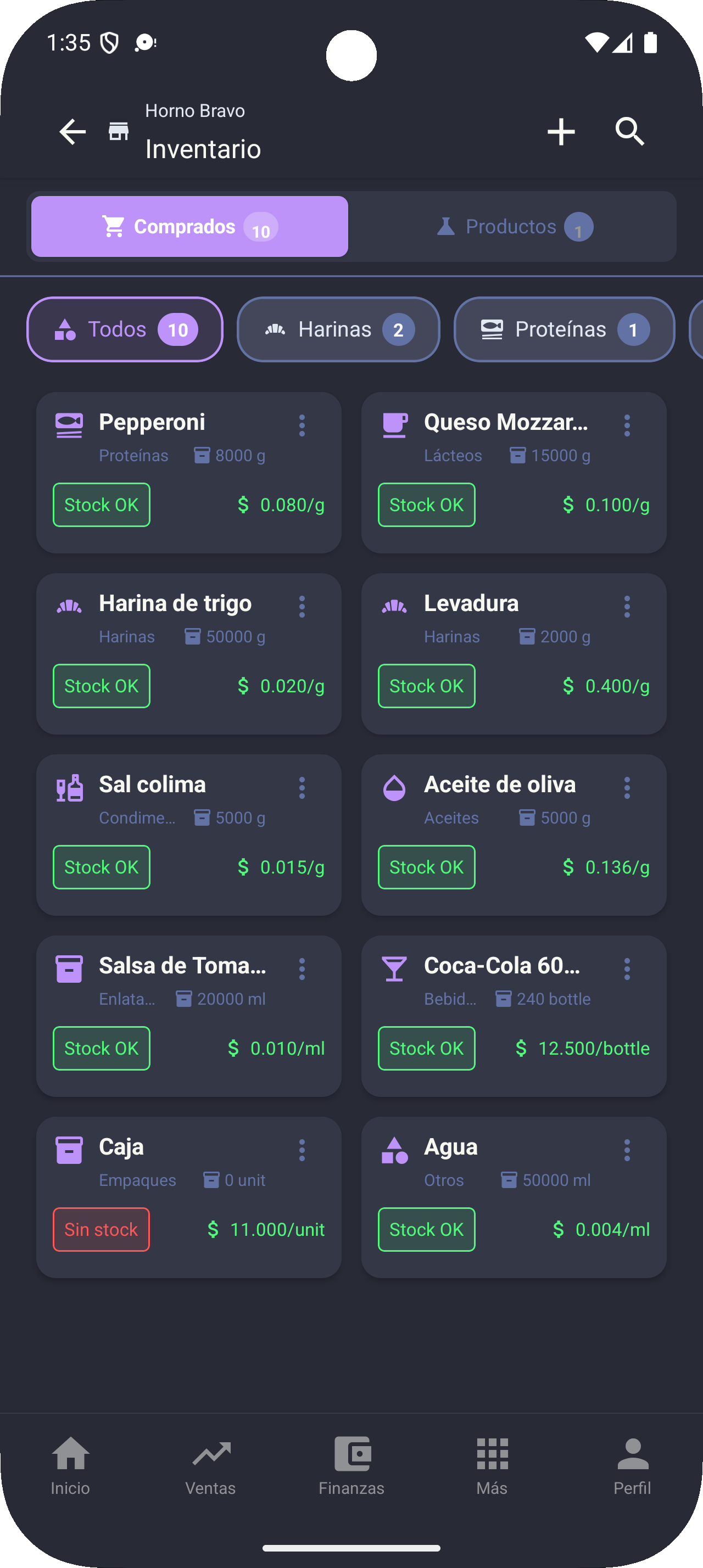Image resolution: width=703 pixels, height=1568 pixels.
Task: Go to the Finanzas section
Action: pyautogui.click(x=351, y=1466)
